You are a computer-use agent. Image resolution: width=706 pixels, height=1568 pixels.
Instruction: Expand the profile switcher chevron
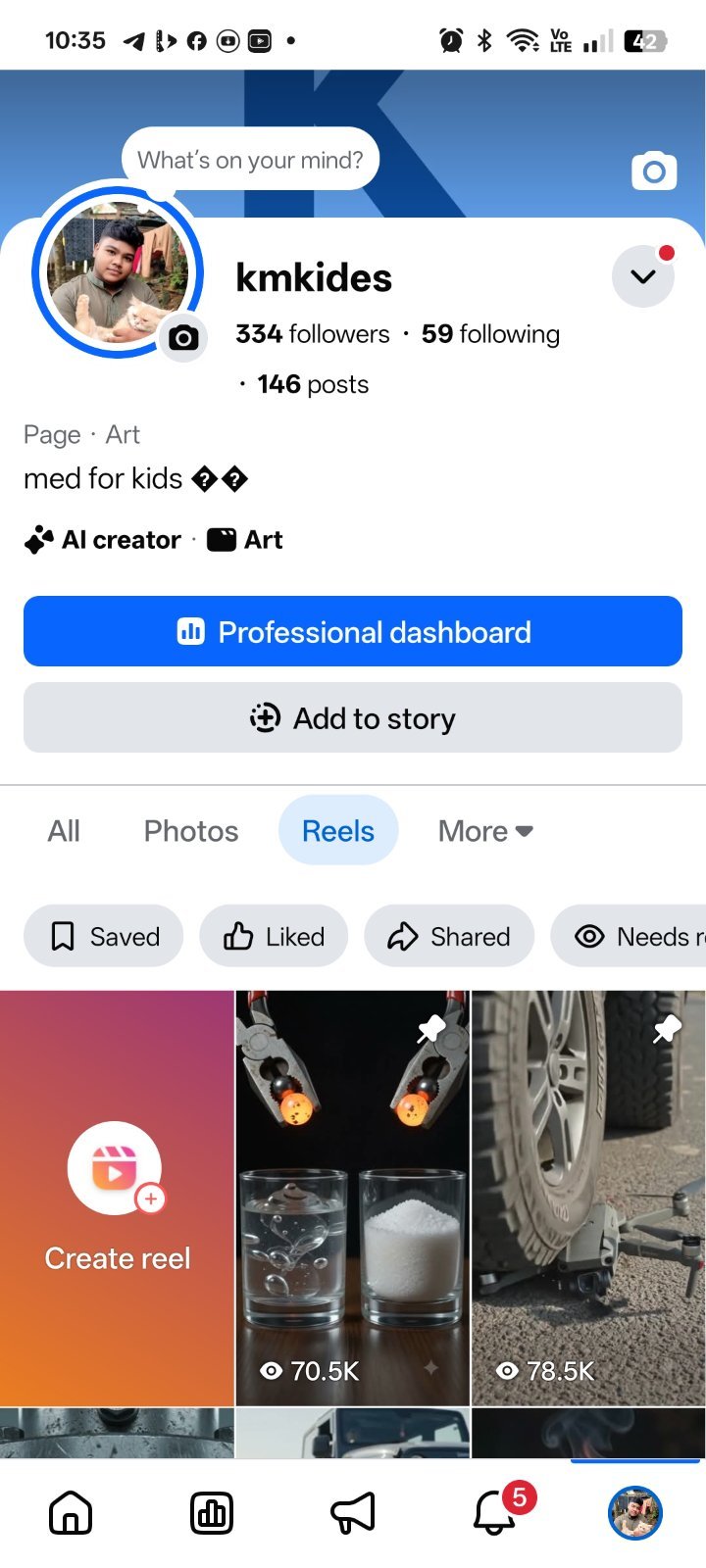click(x=643, y=276)
